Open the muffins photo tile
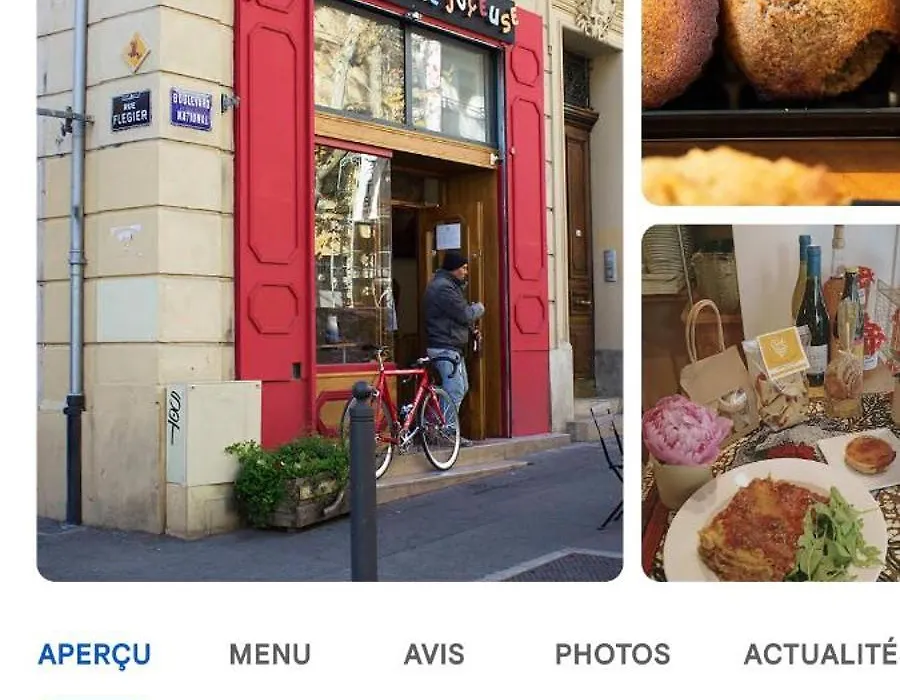The height and width of the screenshot is (700, 900). [x=770, y=100]
